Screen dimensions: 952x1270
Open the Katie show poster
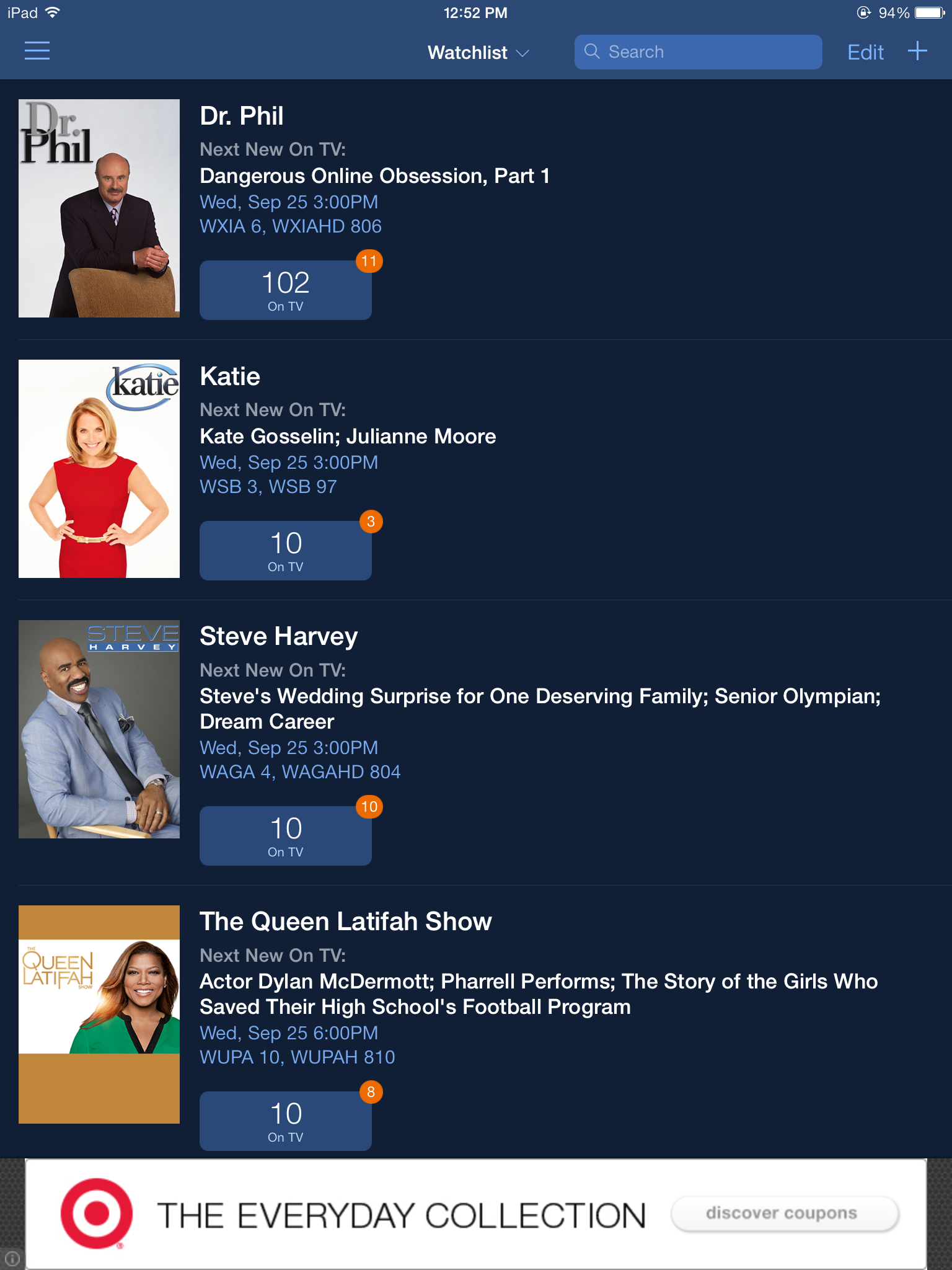click(x=99, y=469)
